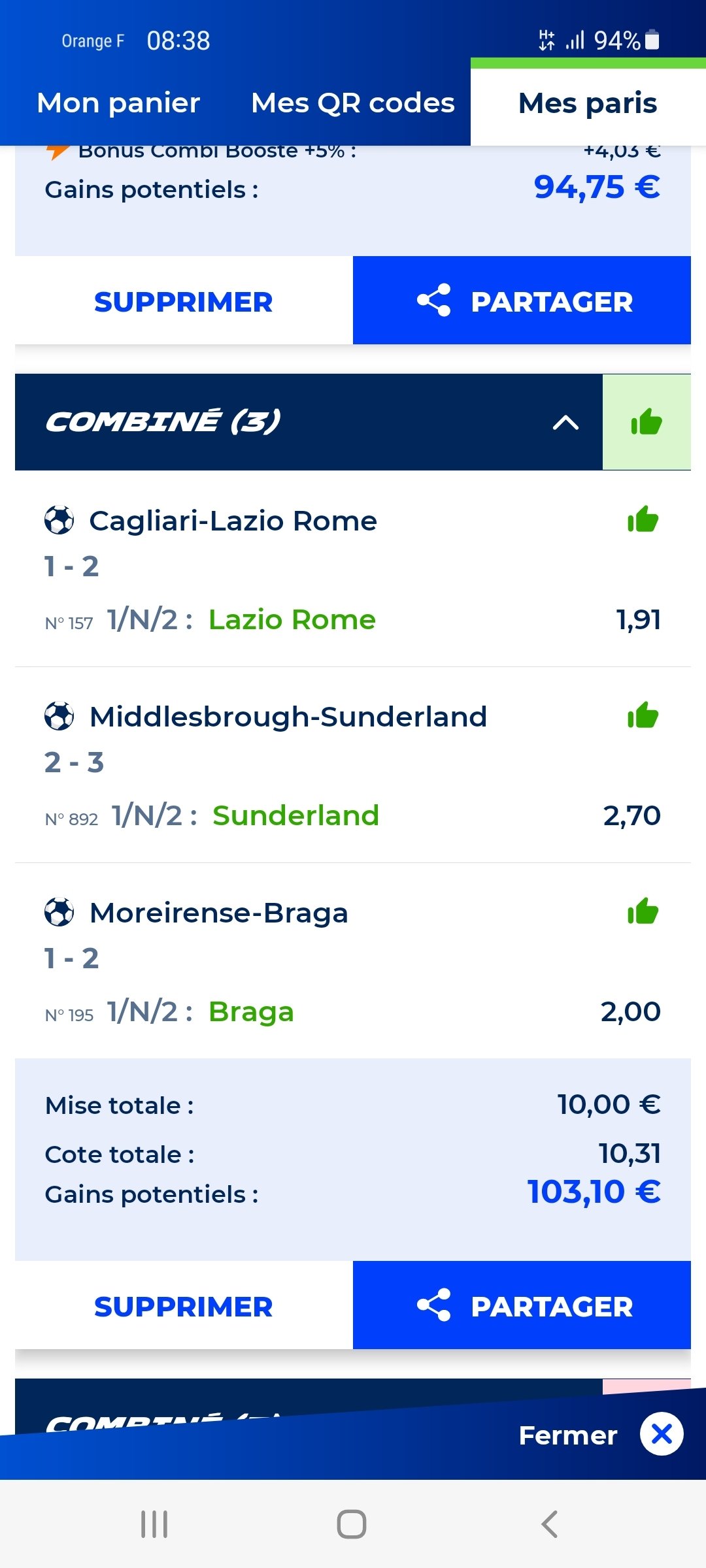Screen dimensions: 706x1568
Task: Tap Supprimer for the 103,10 € combined bet
Action: coord(184,1305)
